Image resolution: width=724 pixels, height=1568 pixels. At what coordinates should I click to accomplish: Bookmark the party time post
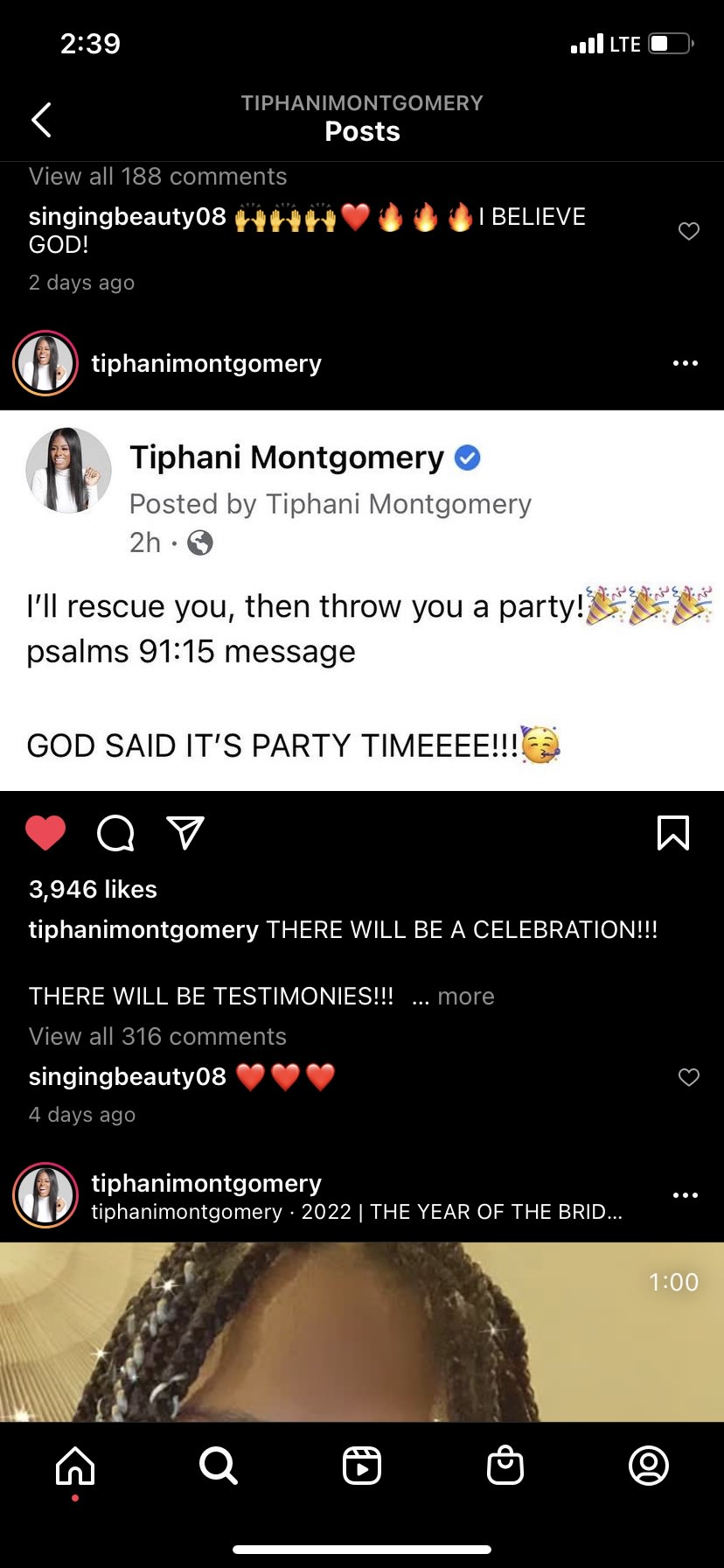tap(673, 833)
